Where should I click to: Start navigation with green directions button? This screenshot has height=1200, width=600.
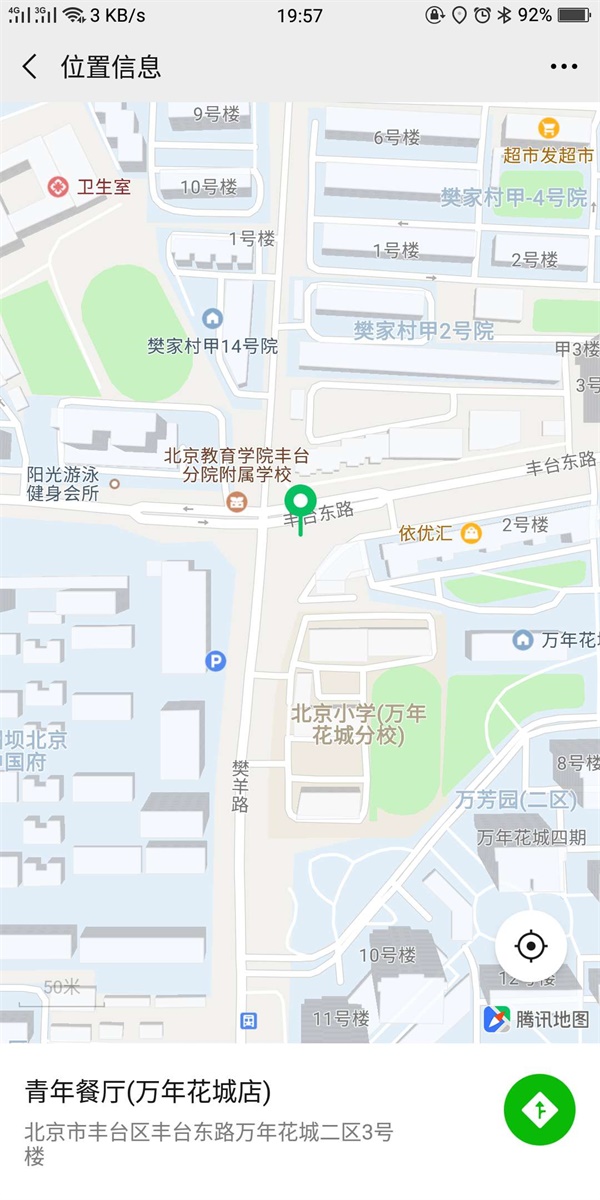pyautogui.click(x=539, y=1109)
